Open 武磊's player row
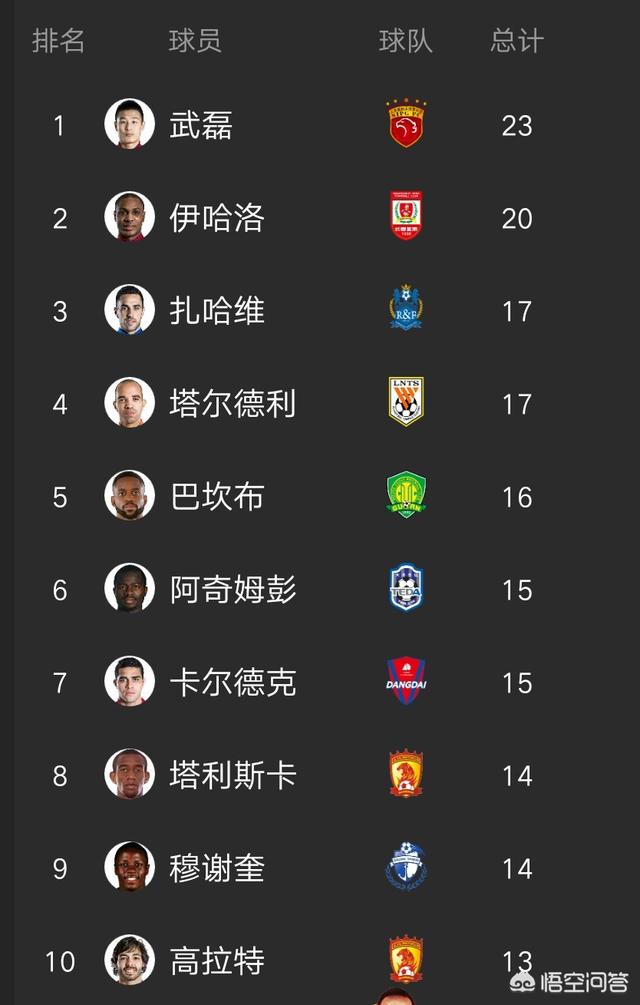This screenshot has width=640, height=1005. (201, 126)
